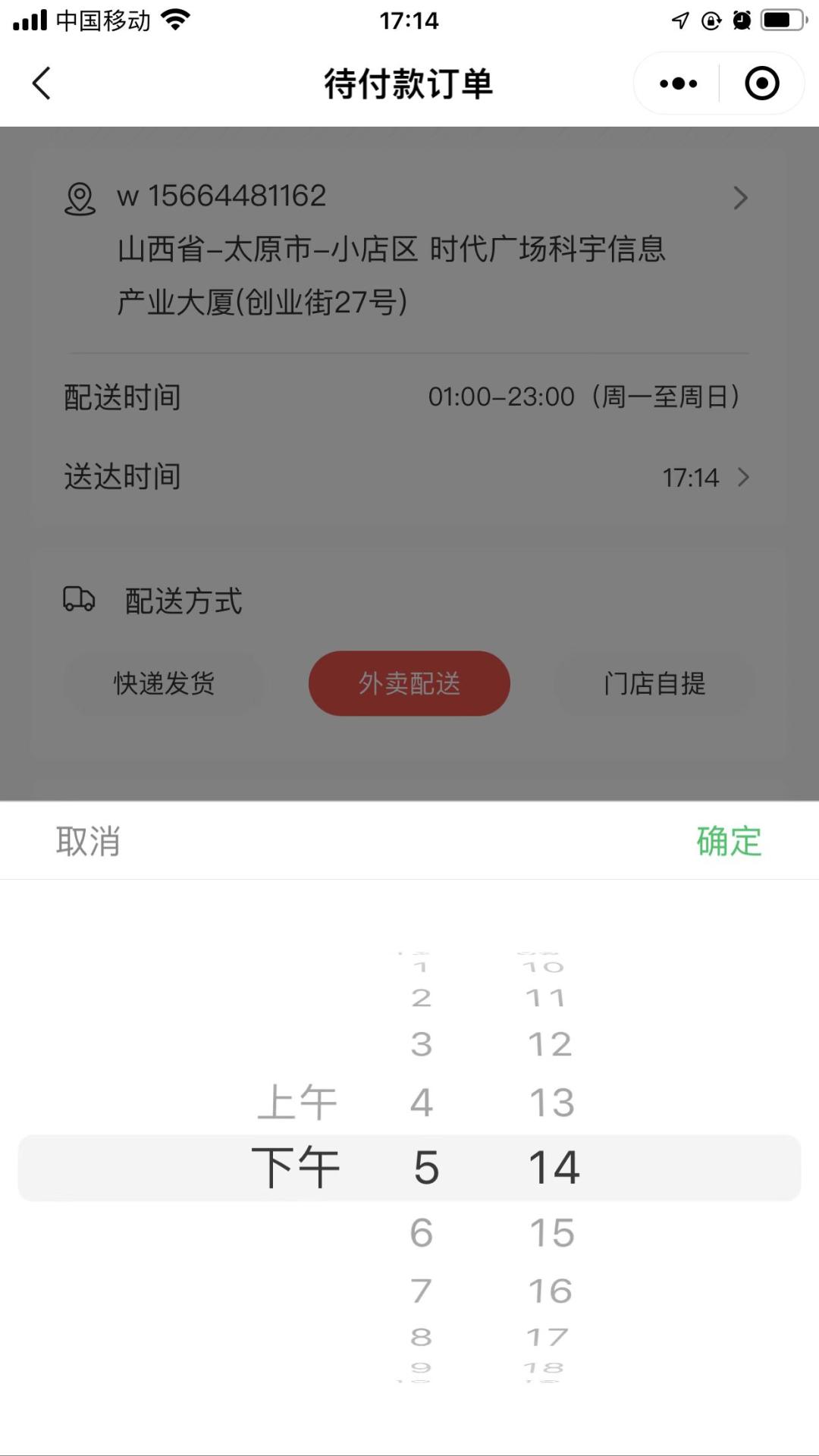The width and height of the screenshot is (819, 1456).
Task: Tap the delivery truck icon next to 配送方式
Action: [78, 600]
